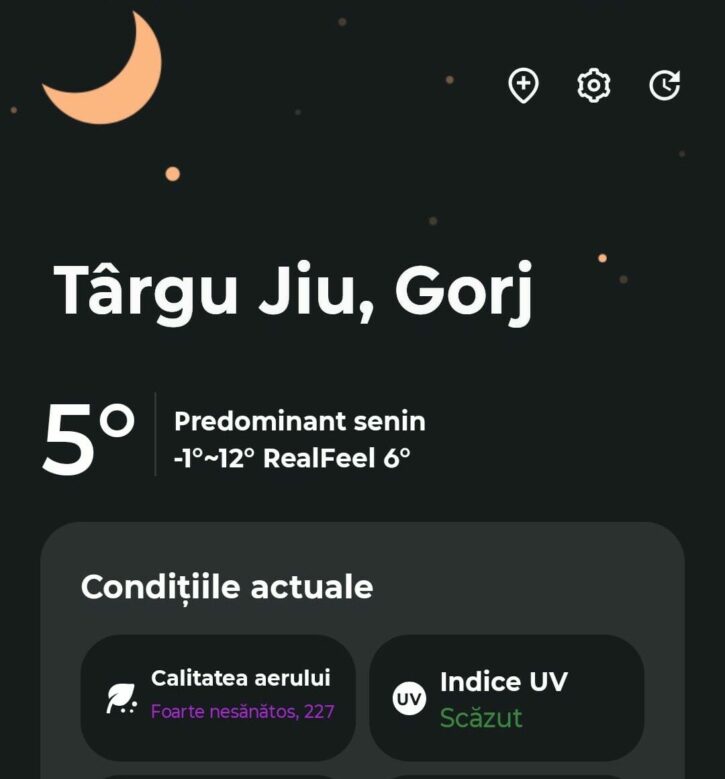Tap the plus symbol inside the location pin
Image resolution: width=725 pixels, height=779 pixels.
[x=524, y=84]
